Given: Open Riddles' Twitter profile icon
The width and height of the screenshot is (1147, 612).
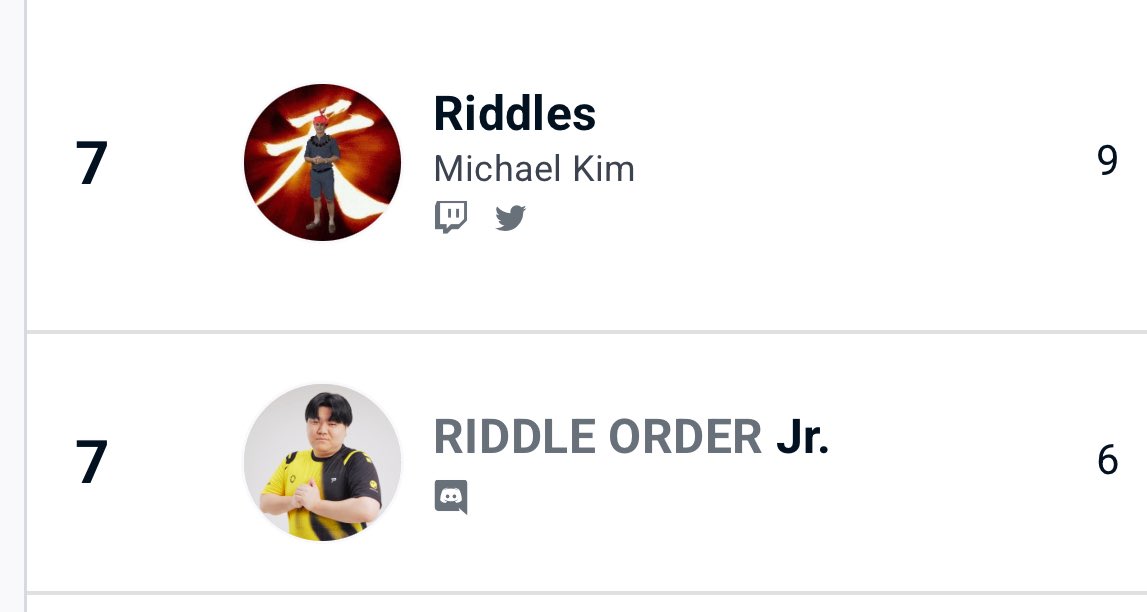Looking at the screenshot, I should [x=510, y=218].
